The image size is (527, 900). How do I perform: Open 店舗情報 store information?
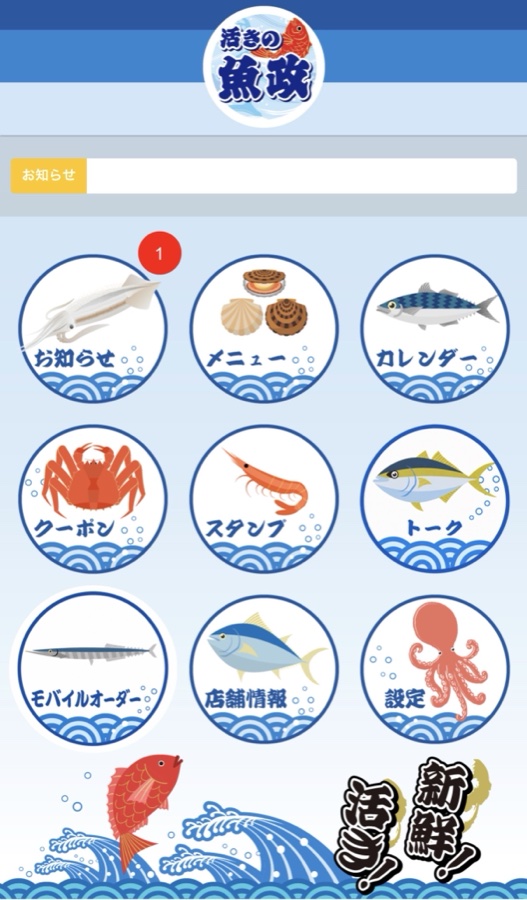[264, 669]
